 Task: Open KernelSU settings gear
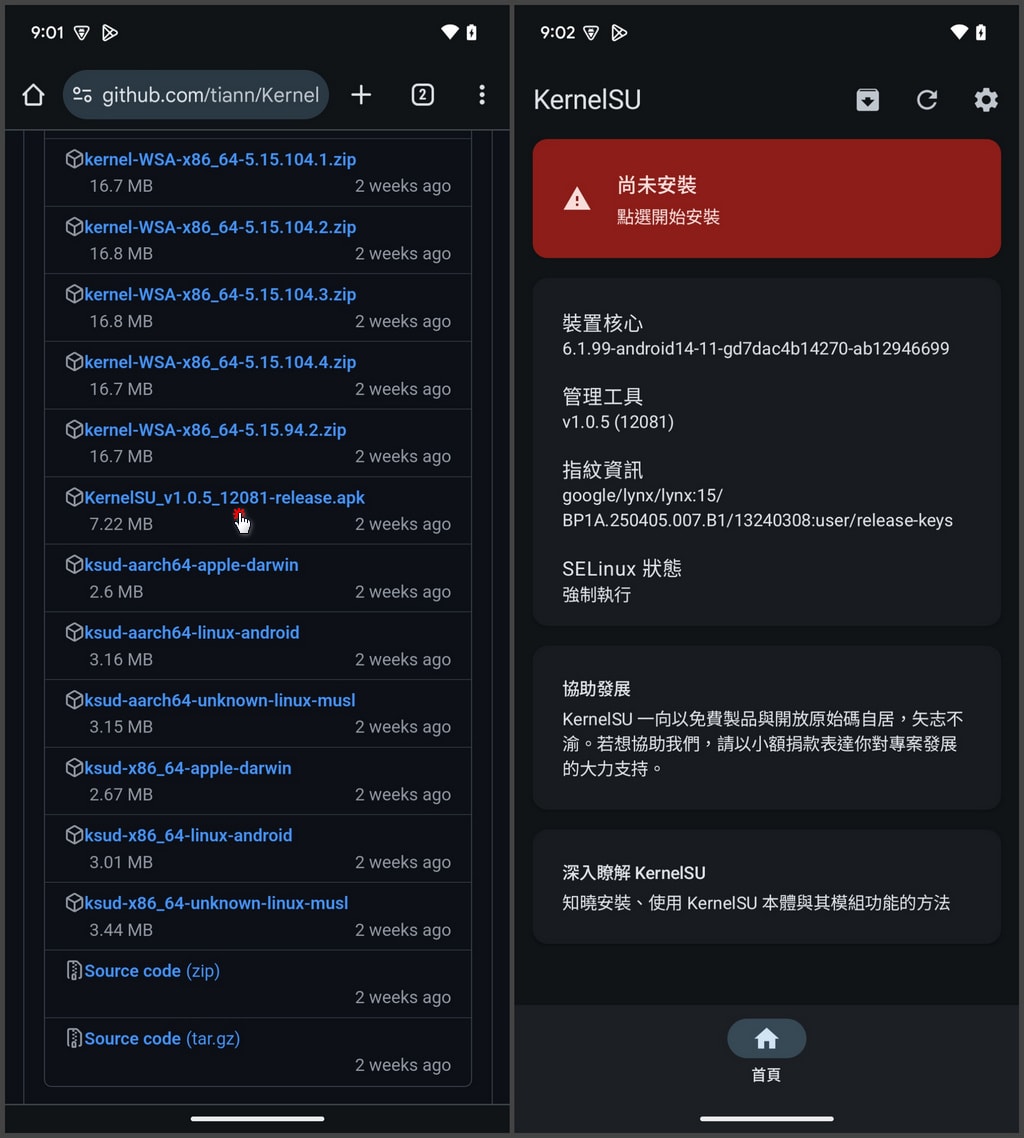click(986, 100)
